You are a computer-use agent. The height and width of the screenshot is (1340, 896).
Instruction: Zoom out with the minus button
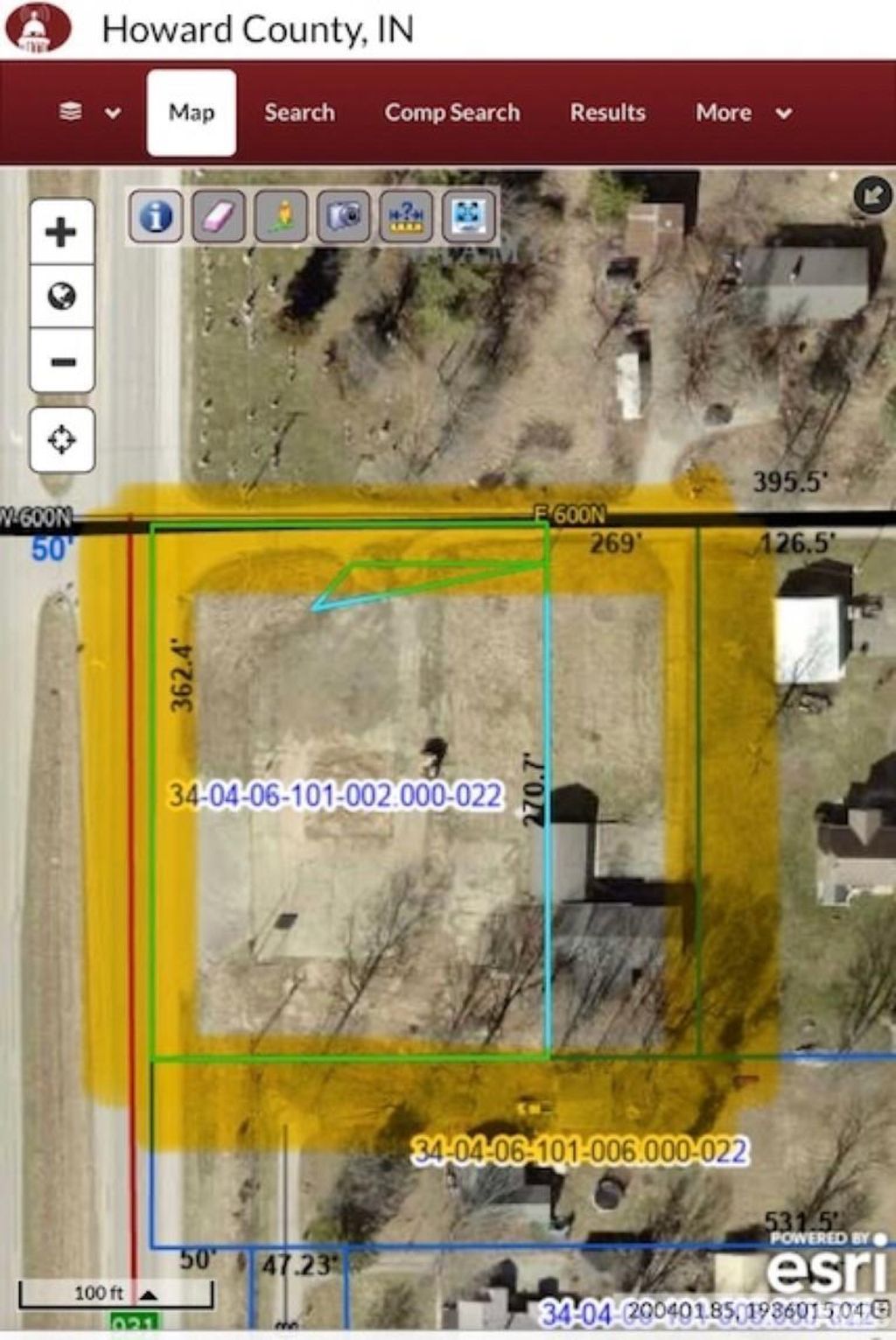click(61, 361)
